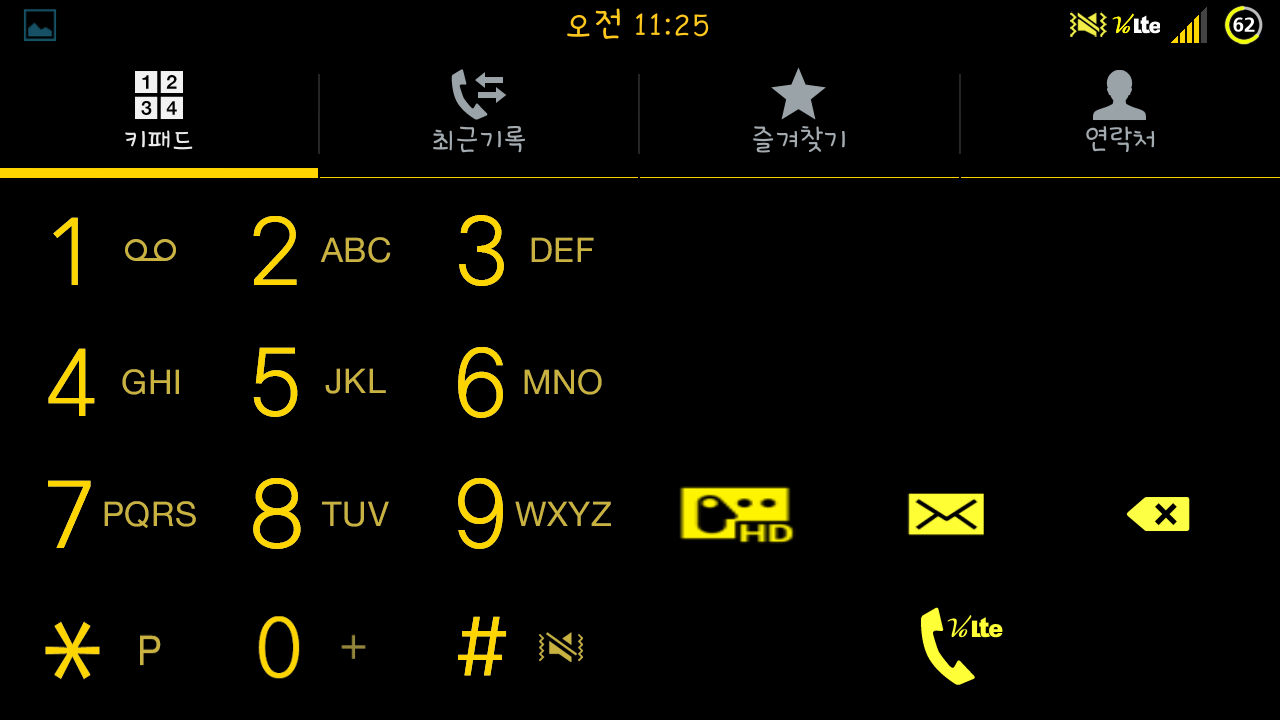The height and width of the screenshot is (720, 1280).
Task: Go to the 연락처 contacts tab
Action: [x=1119, y=112]
